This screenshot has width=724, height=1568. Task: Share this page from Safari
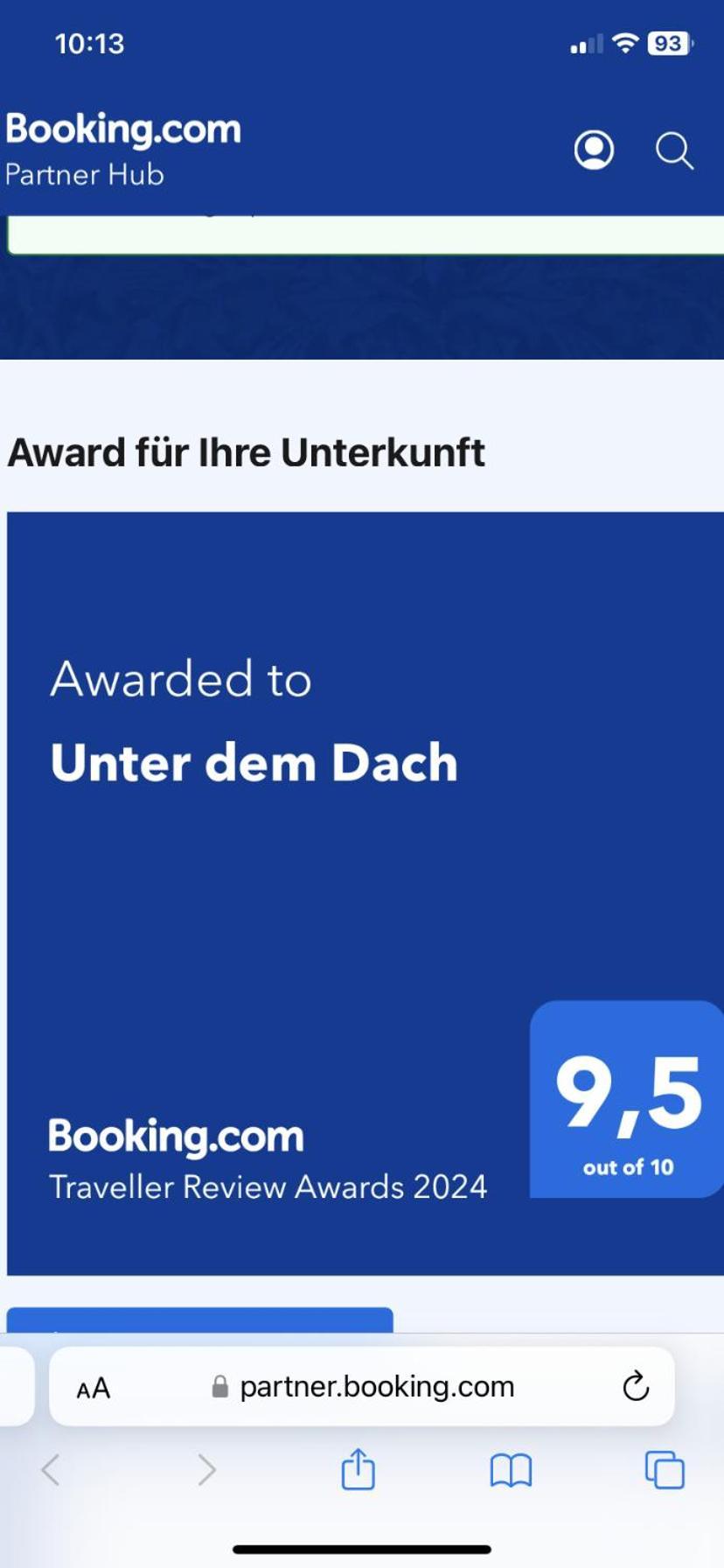(358, 1469)
